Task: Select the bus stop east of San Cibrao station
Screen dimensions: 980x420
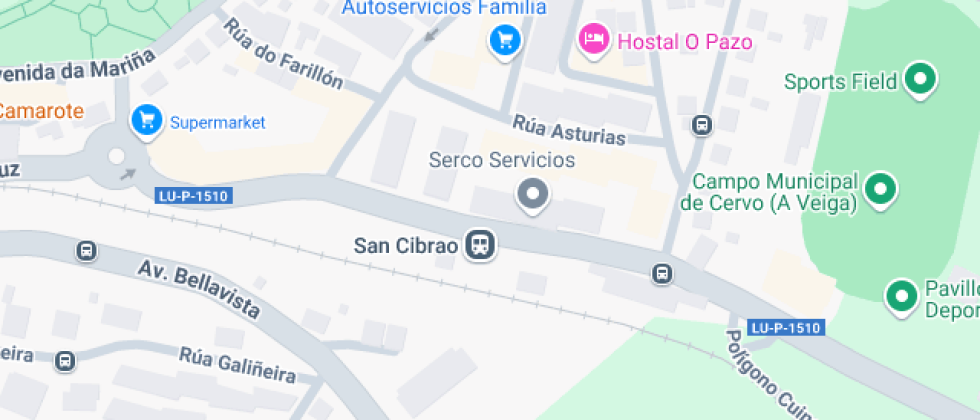Action: coord(661,273)
